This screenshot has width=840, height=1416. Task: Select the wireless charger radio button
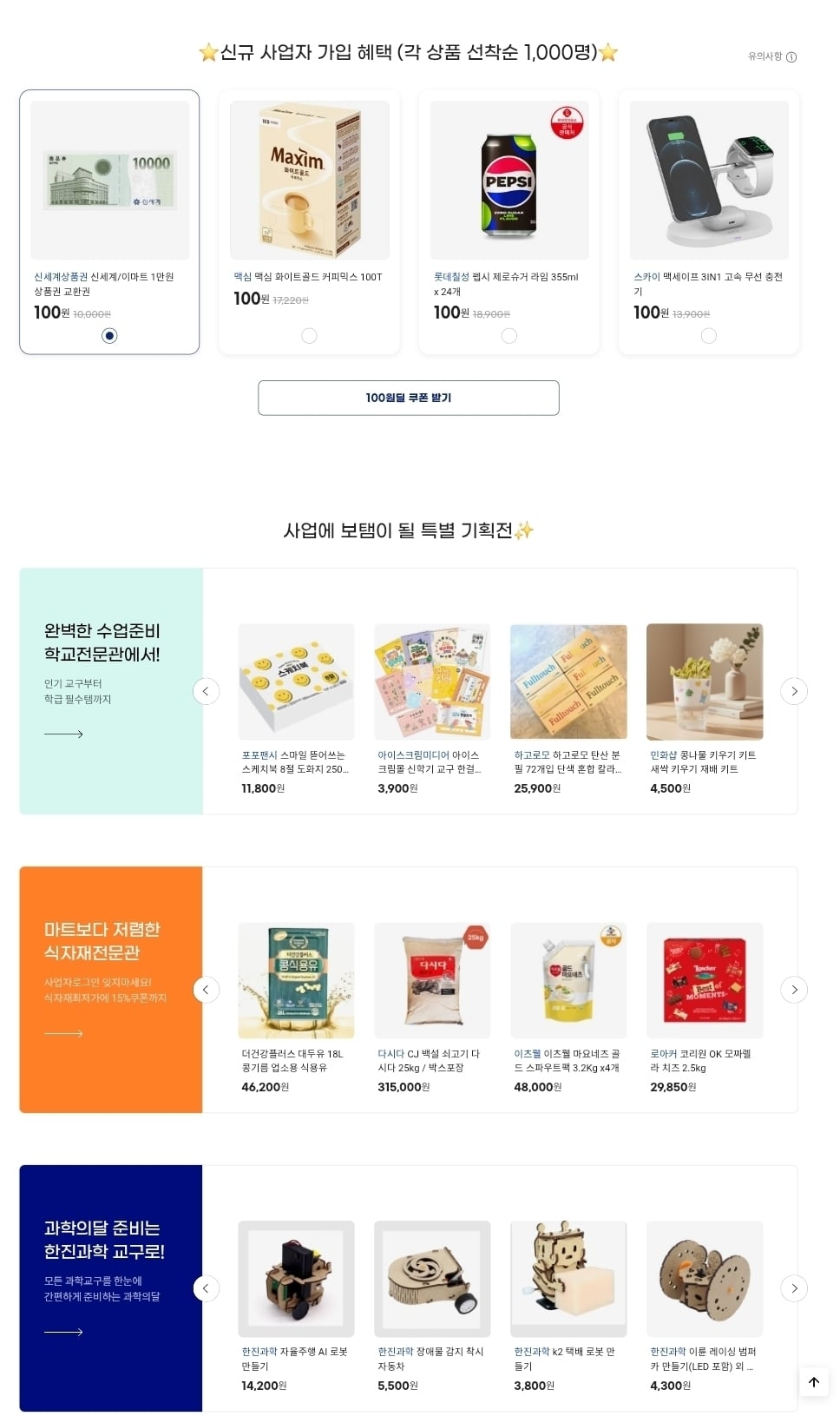(708, 335)
